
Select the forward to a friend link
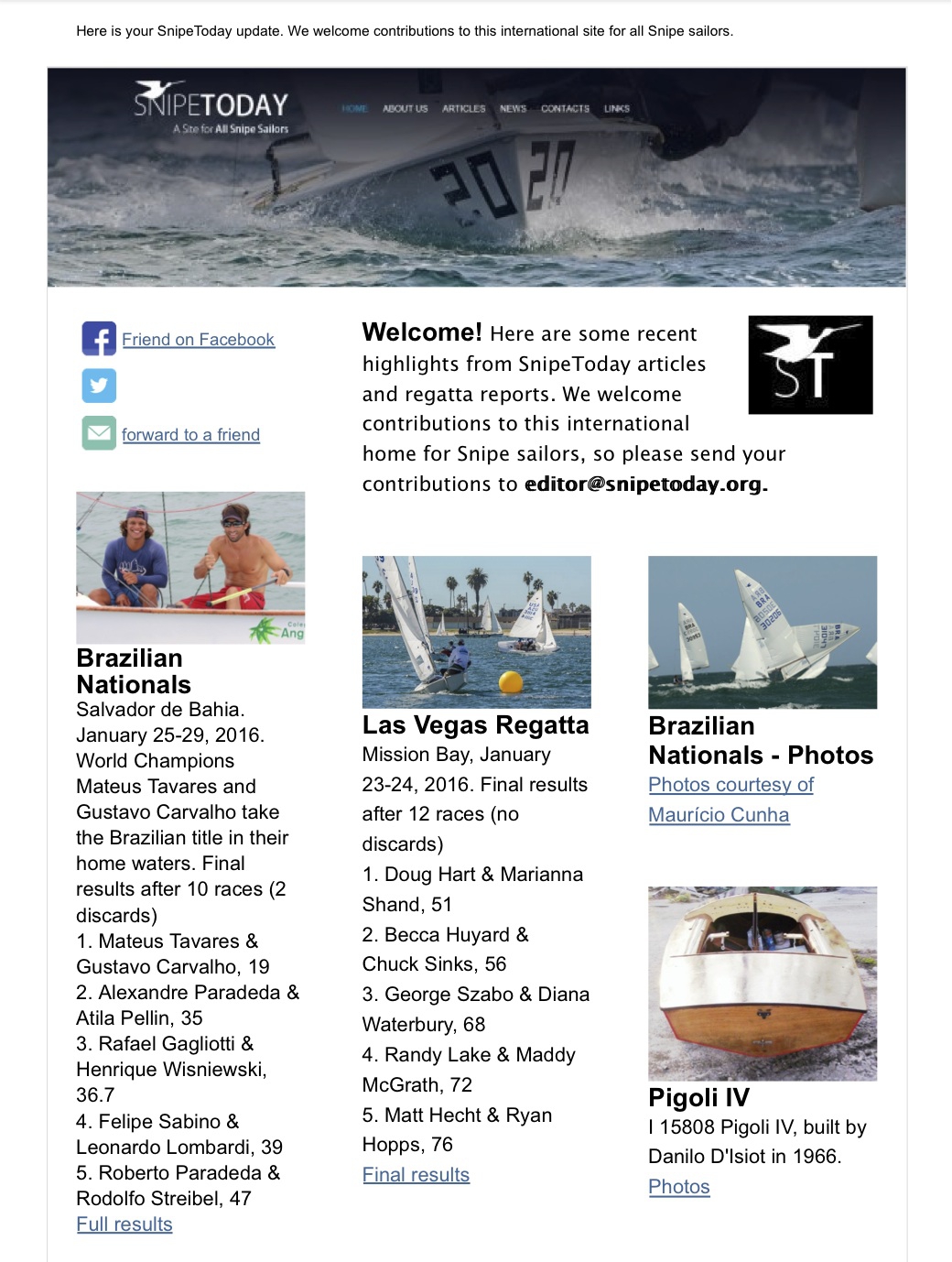tap(190, 435)
